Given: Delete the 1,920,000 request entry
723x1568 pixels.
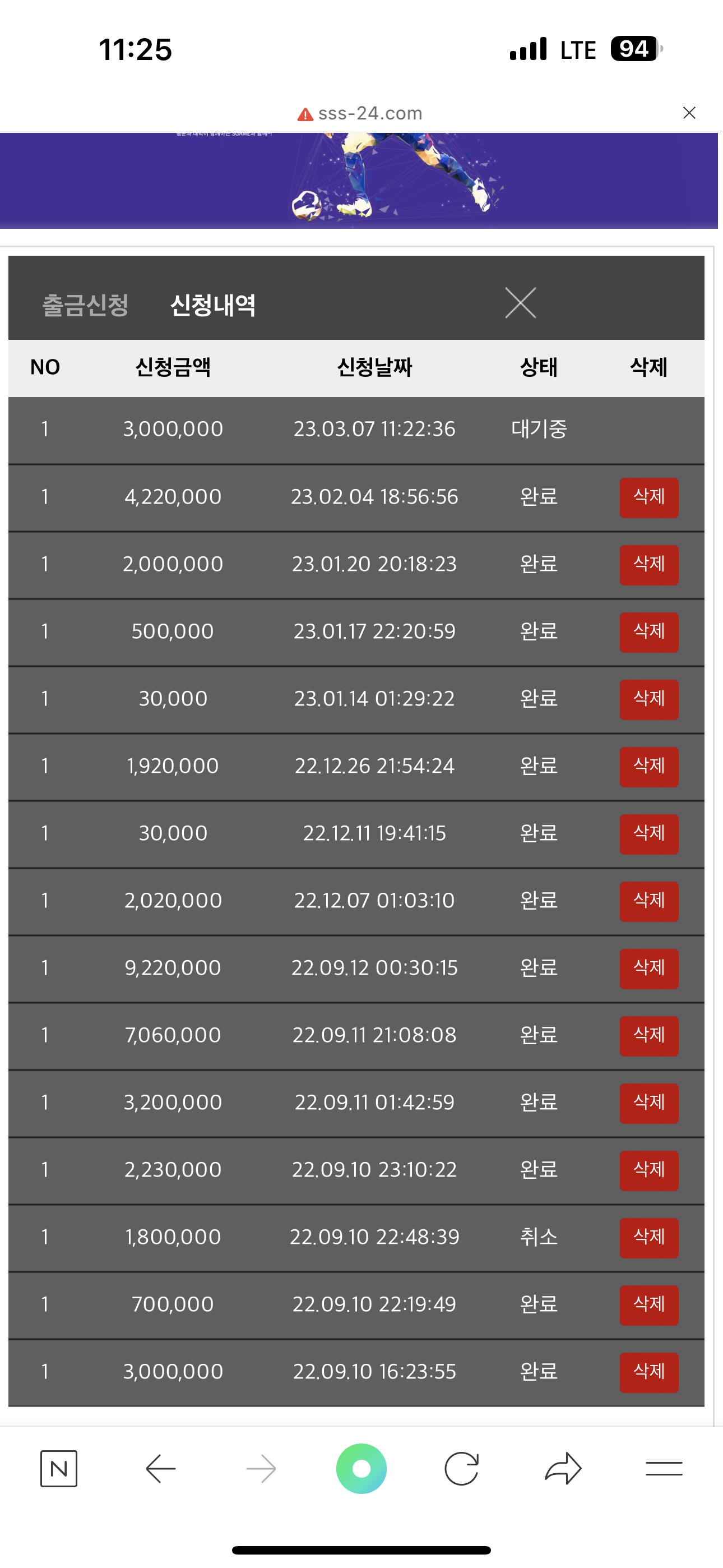Looking at the screenshot, I should pos(649,767).
